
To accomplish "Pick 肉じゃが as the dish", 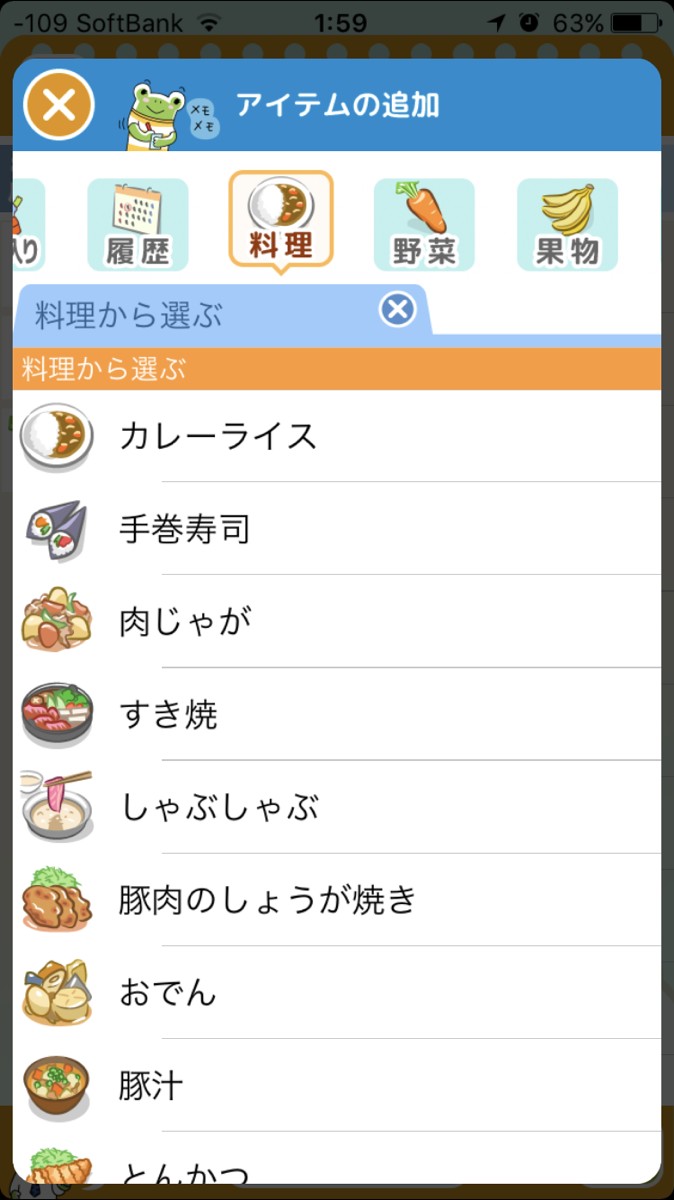I will click(x=336, y=622).
